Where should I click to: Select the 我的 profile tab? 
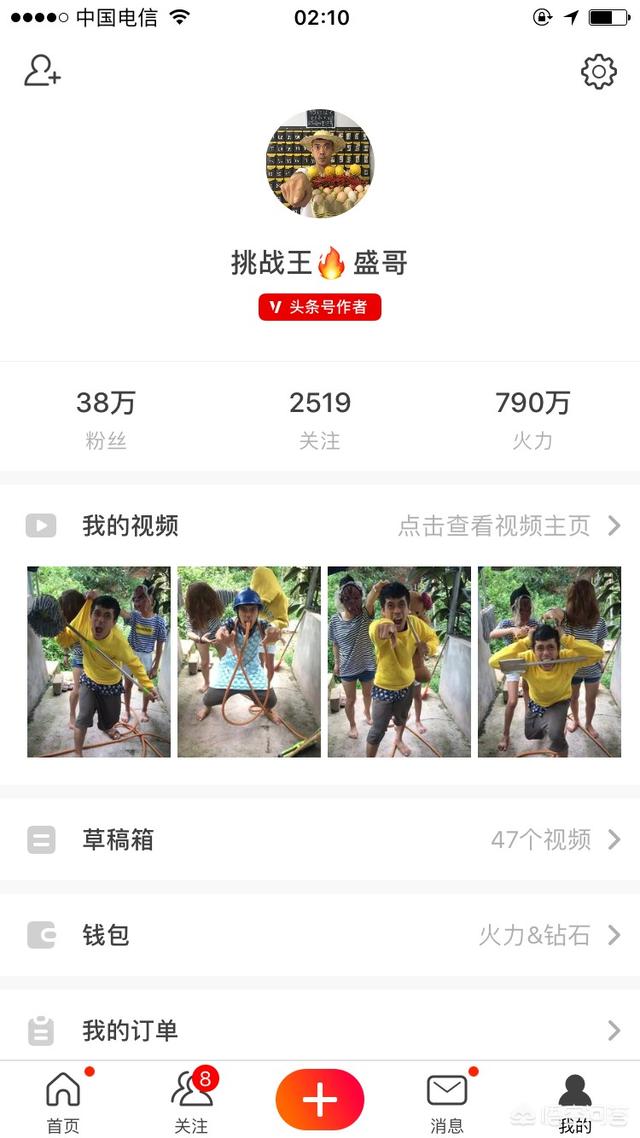(x=575, y=1100)
